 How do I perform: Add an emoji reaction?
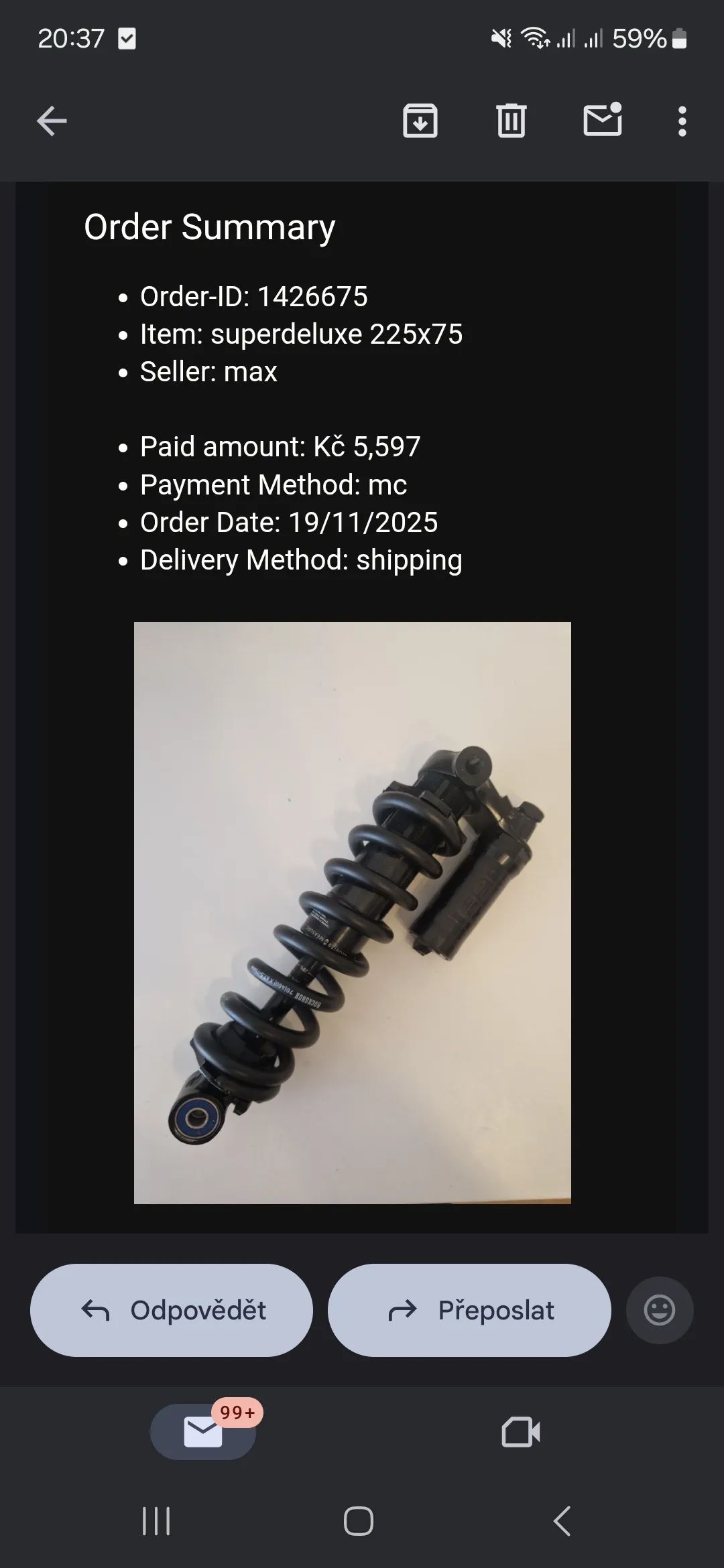click(x=659, y=1310)
